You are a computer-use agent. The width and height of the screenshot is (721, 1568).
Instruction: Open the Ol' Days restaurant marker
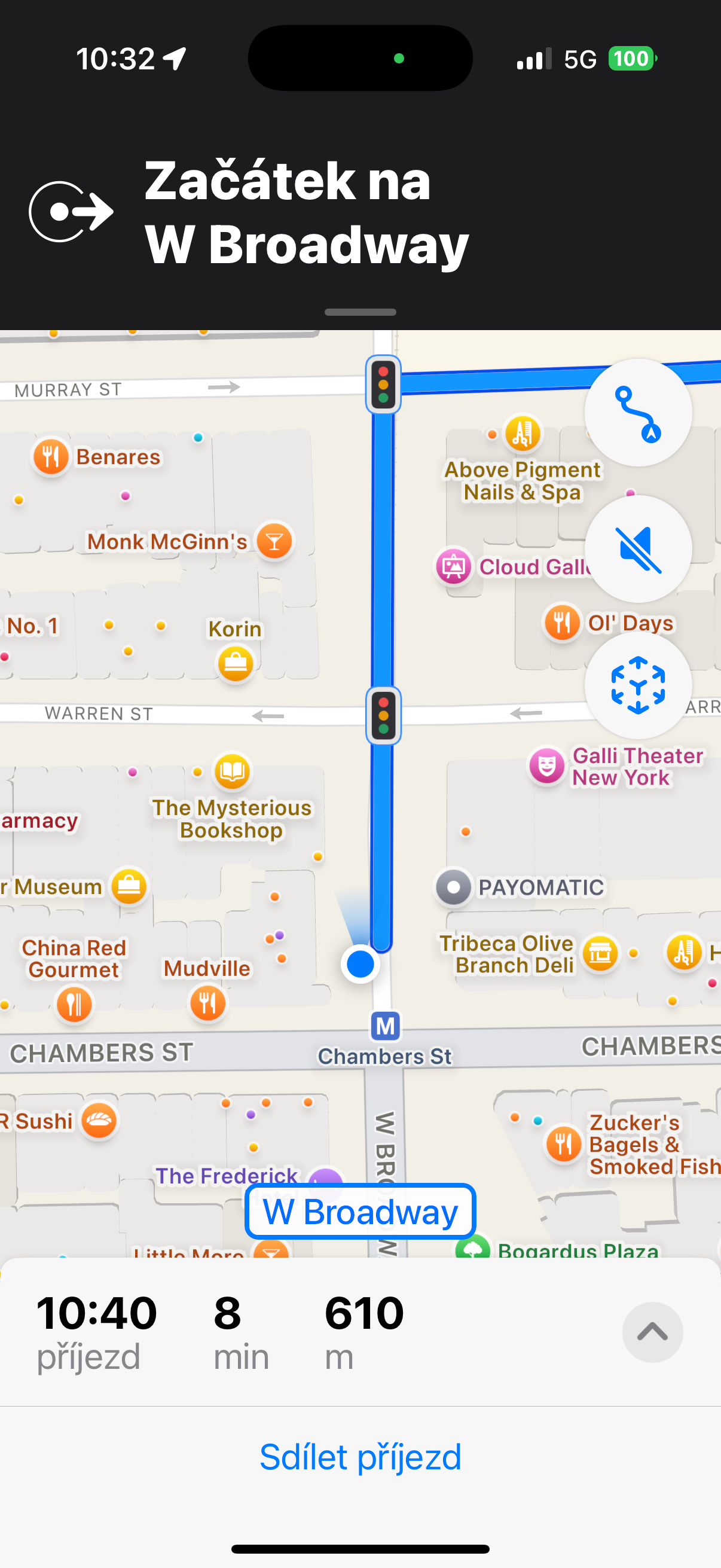561,622
